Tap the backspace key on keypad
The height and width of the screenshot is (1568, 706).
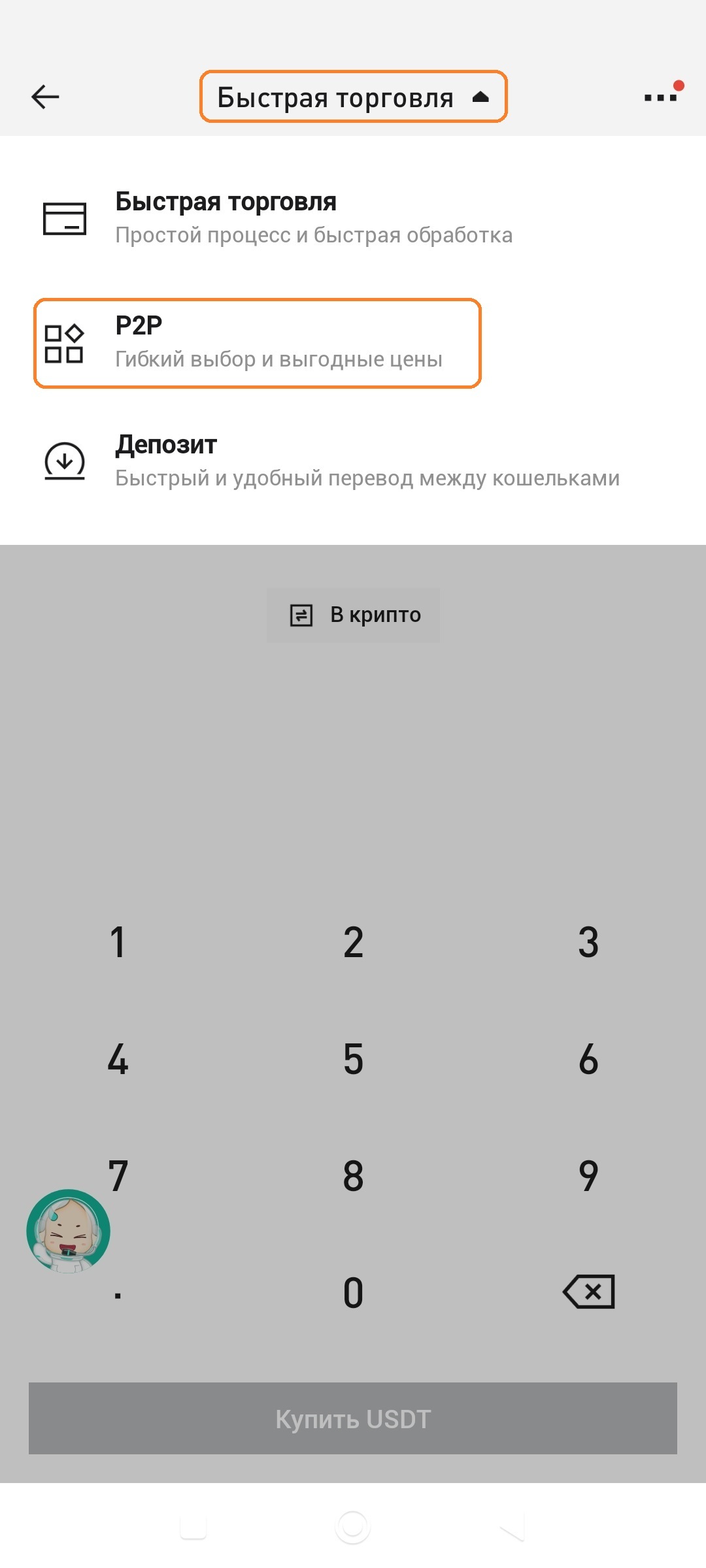(x=588, y=1292)
